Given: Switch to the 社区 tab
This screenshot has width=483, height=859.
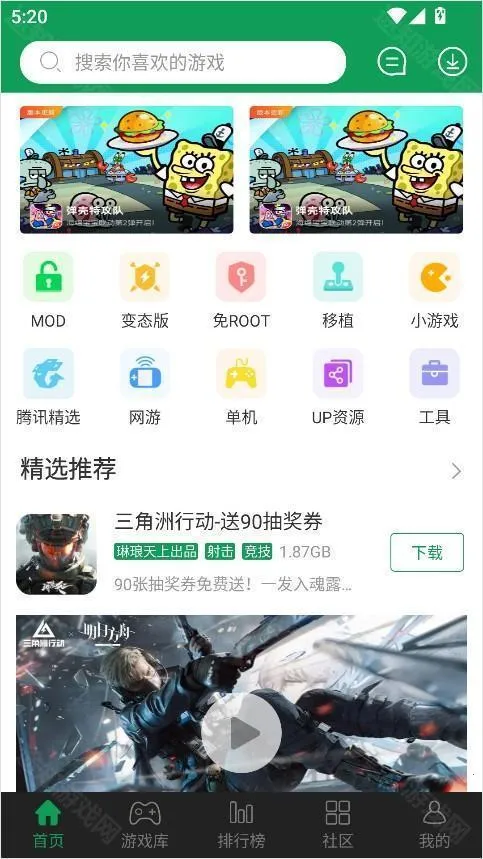Looking at the screenshot, I should 338,824.
